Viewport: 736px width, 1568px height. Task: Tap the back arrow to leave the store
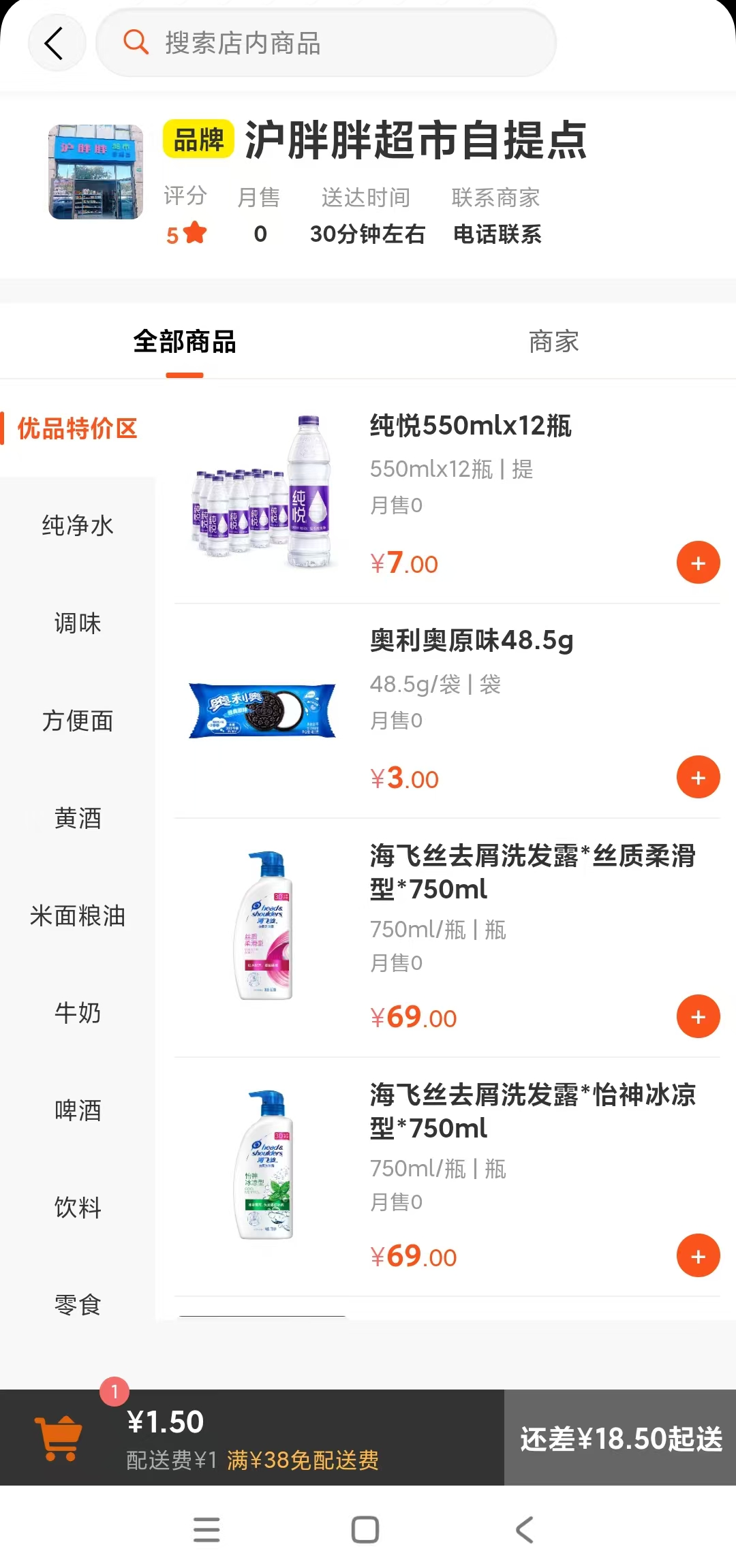(x=57, y=43)
